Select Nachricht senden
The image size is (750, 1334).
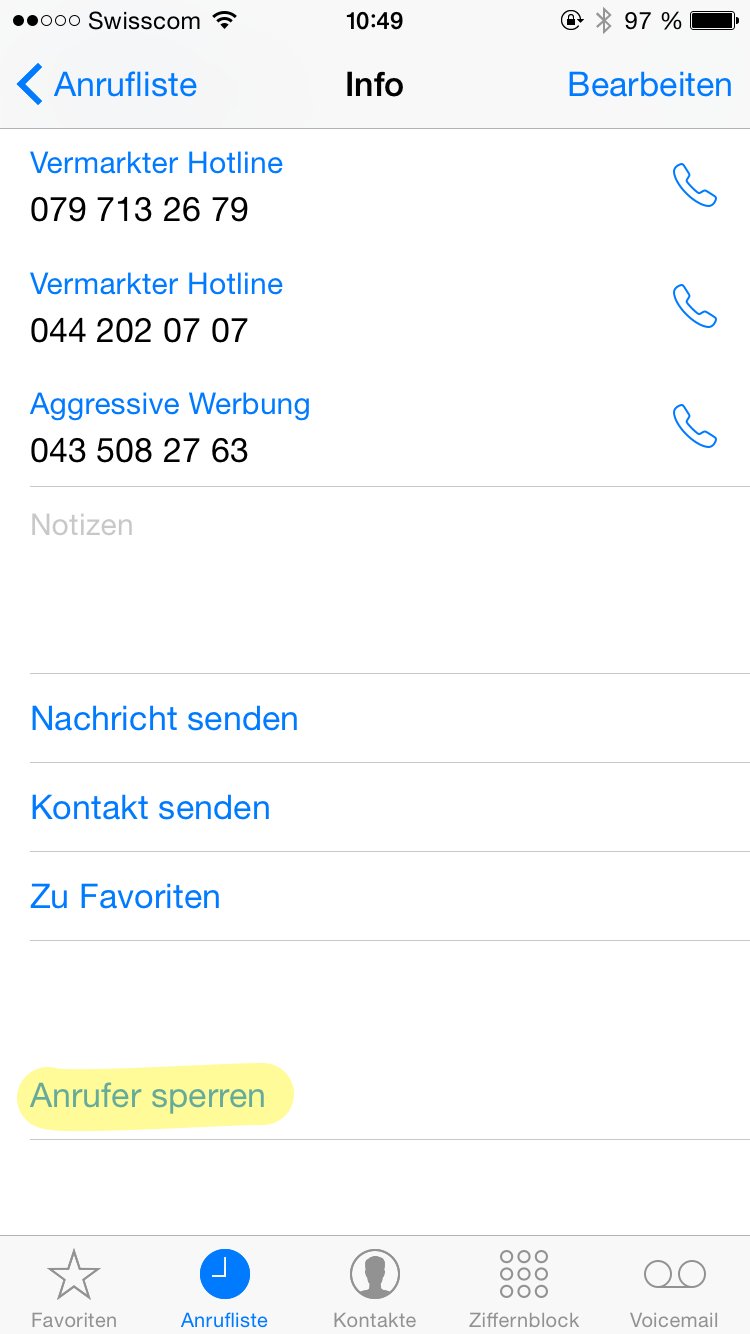coord(390,718)
